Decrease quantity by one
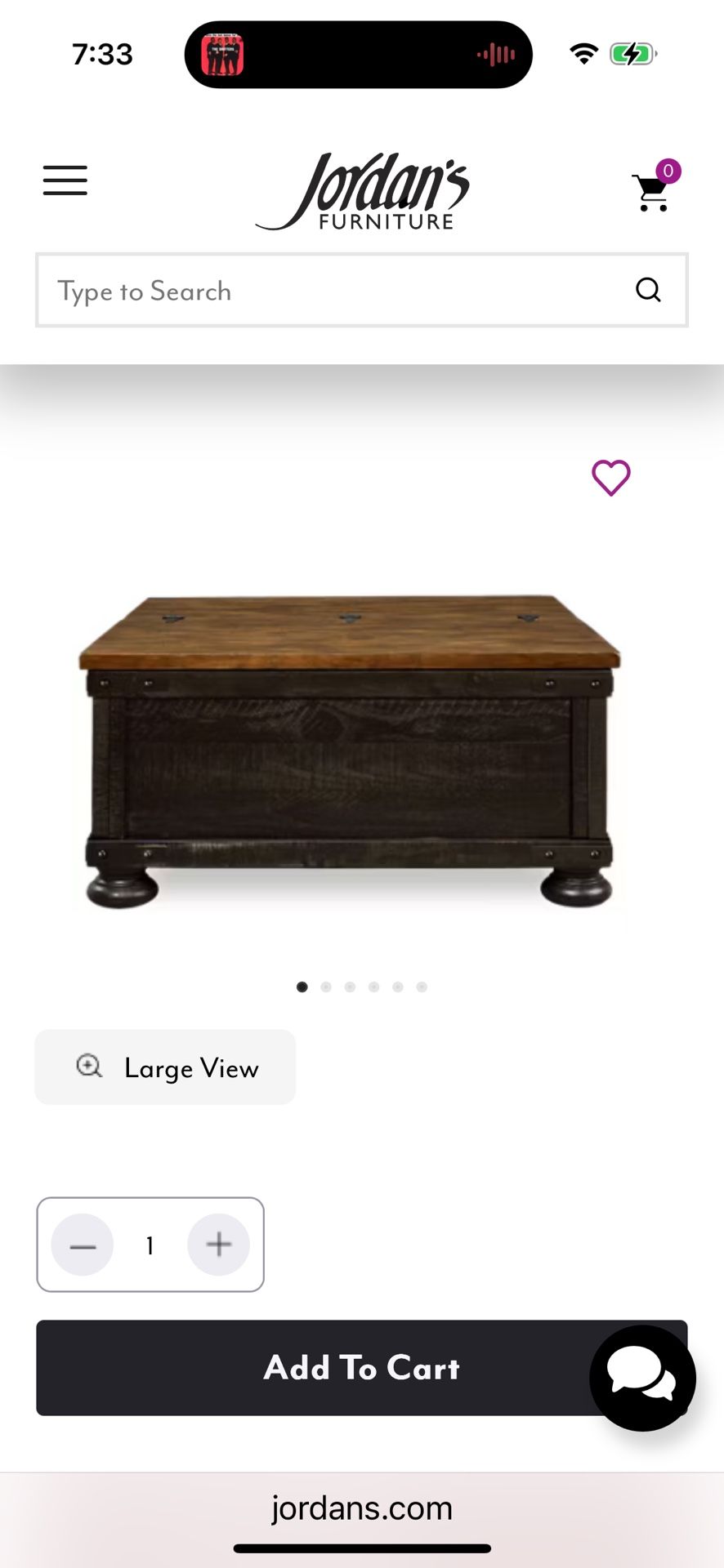 click(83, 1245)
